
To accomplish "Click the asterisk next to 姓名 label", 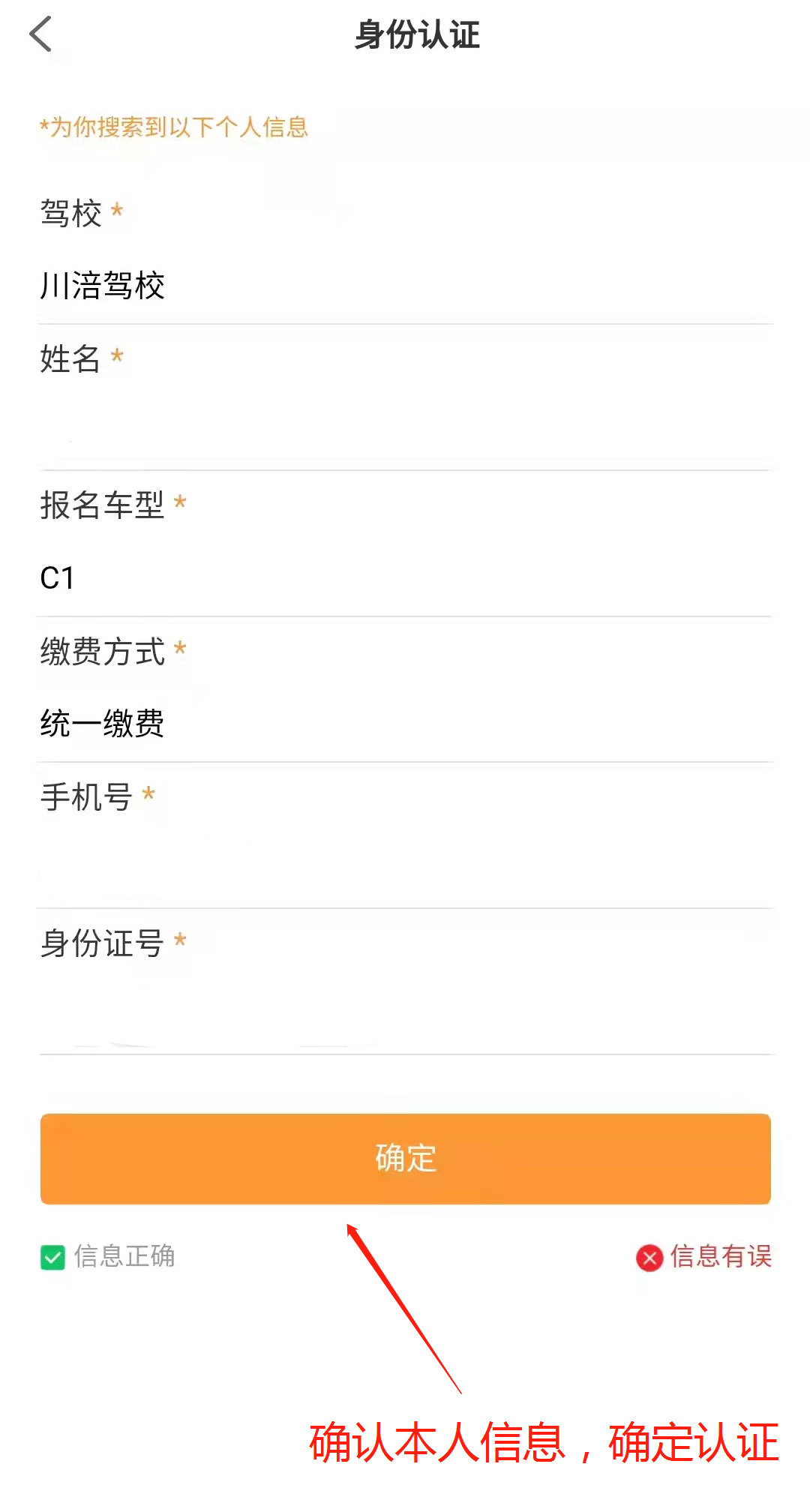I will point(117,359).
